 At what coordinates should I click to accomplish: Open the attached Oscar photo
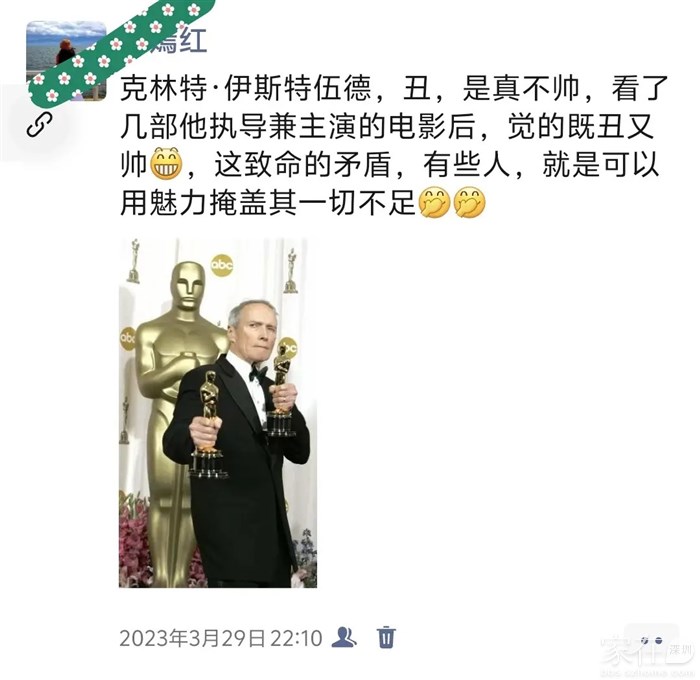click(x=218, y=413)
